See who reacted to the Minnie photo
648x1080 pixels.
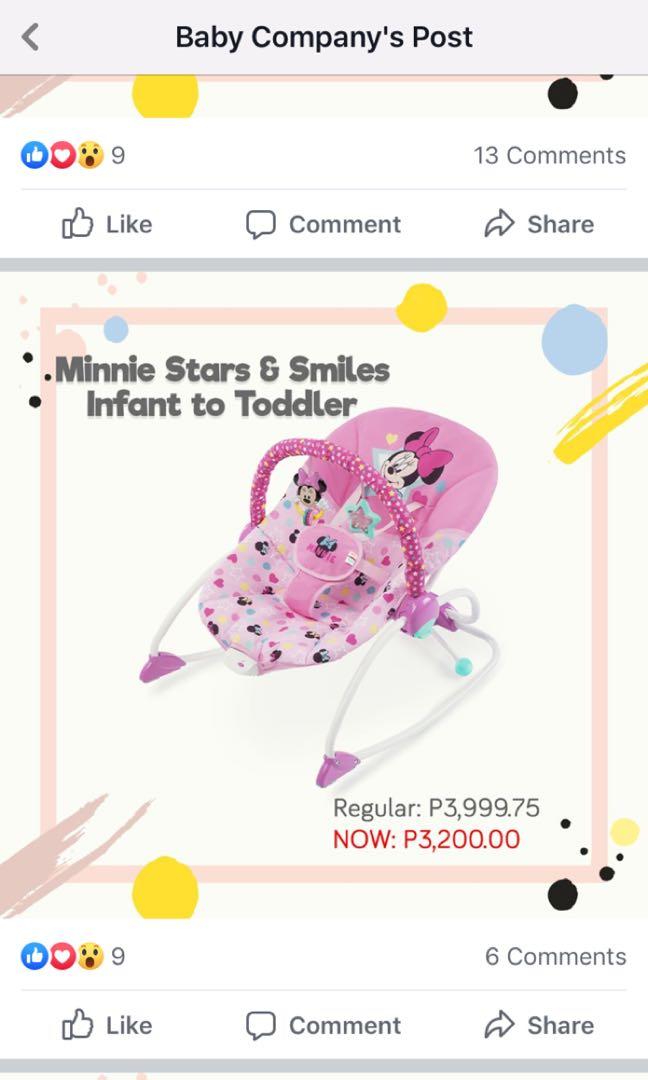(x=72, y=957)
